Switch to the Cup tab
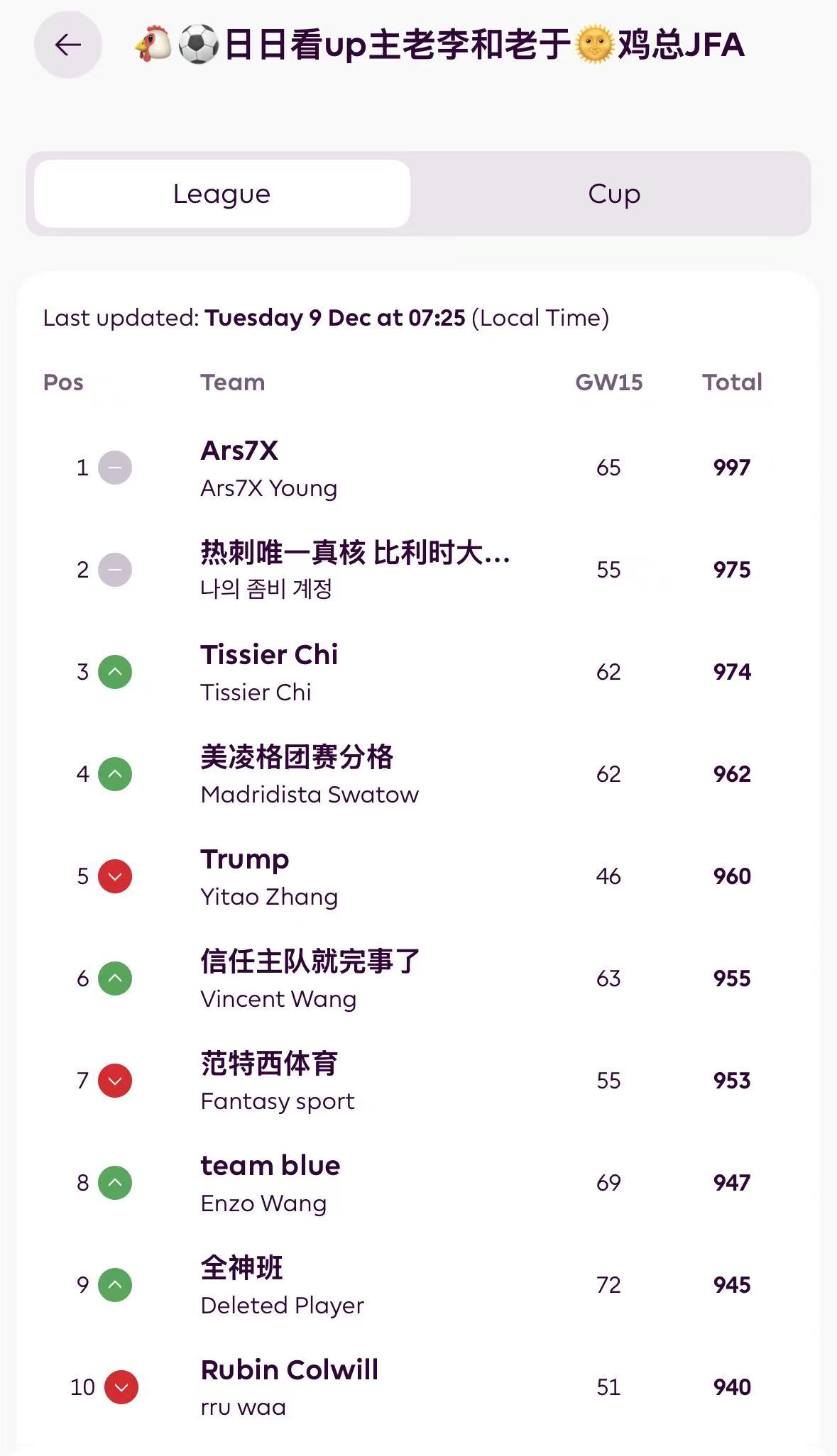837x1456 pixels. coord(614,194)
